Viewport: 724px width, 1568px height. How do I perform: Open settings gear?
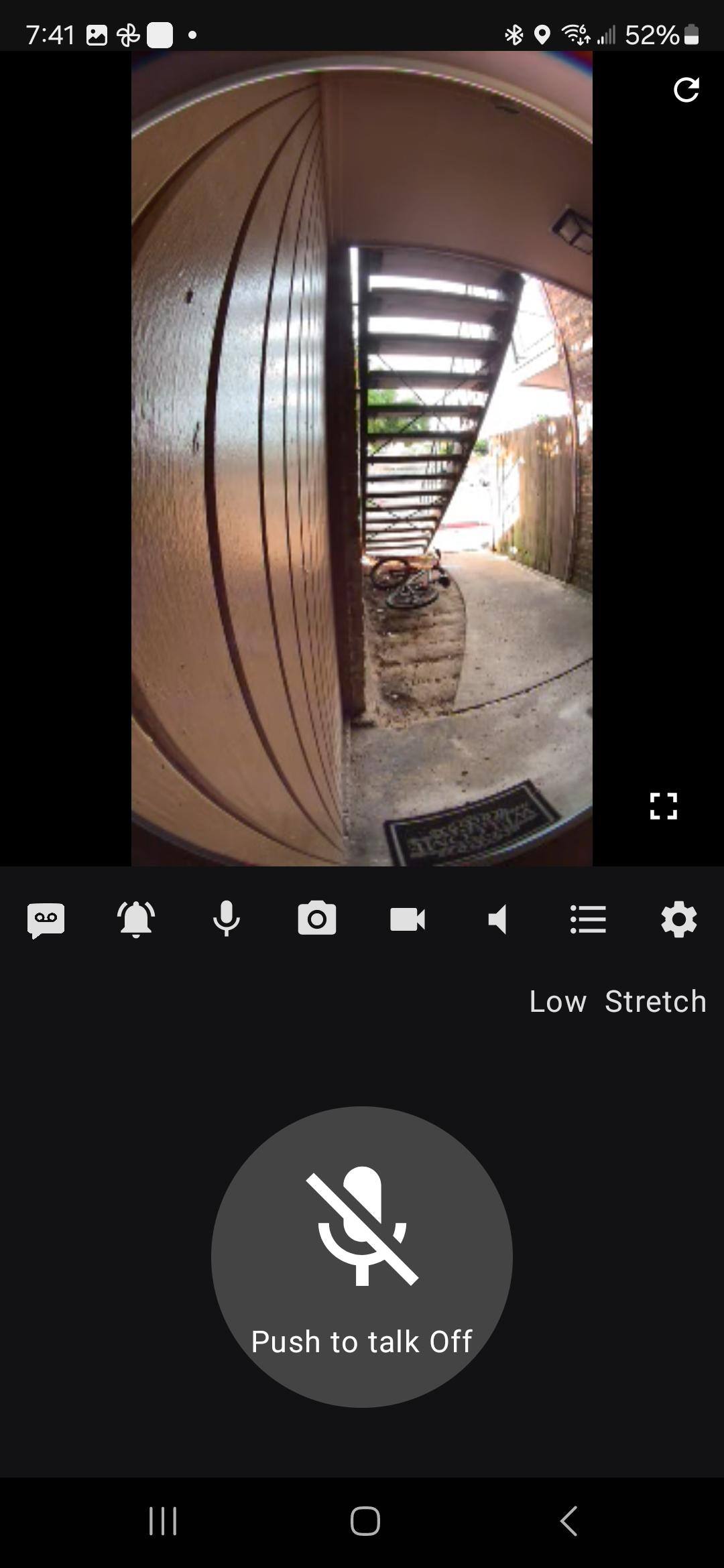(x=678, y=919)
